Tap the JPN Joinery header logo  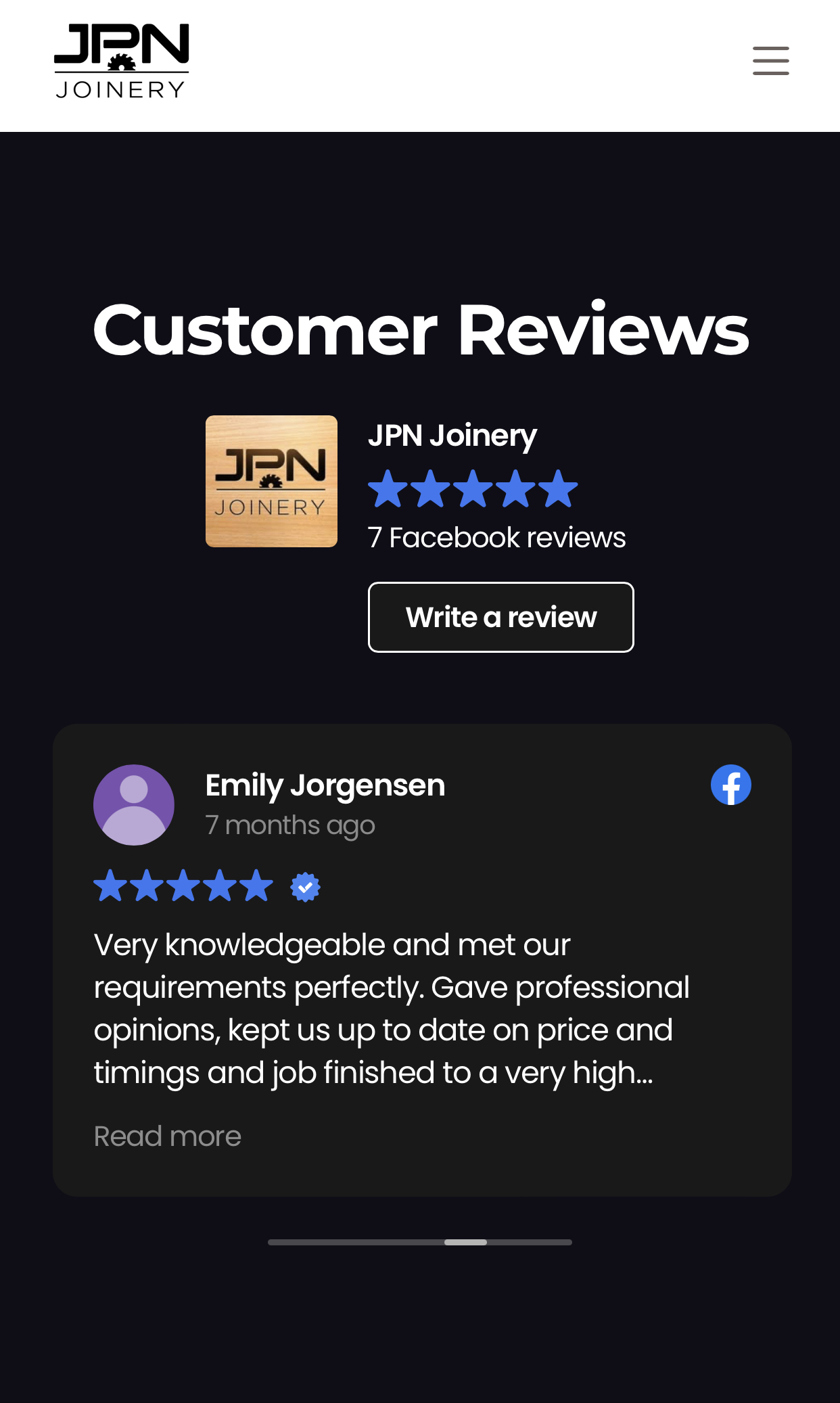pyautogui.click(x=122, y=62)
